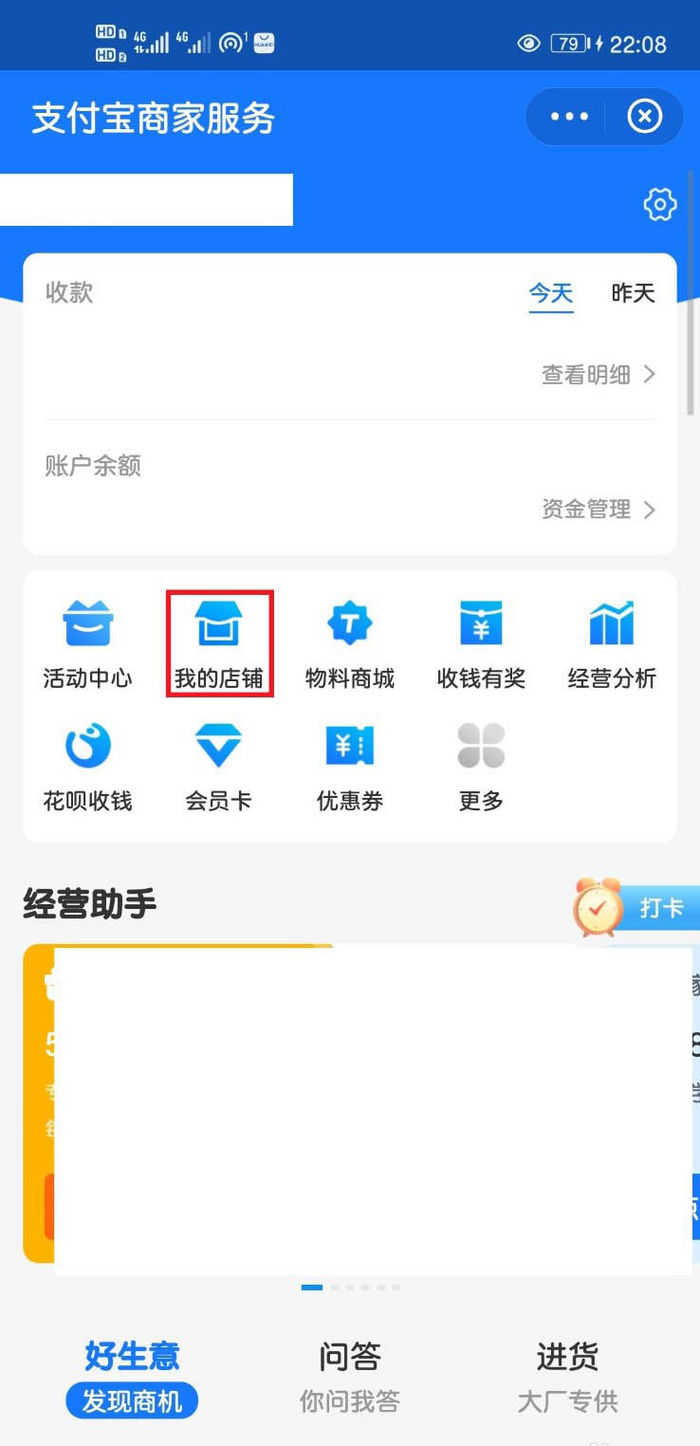Image resolution: width=700 pixels, height=1446 pixels.
Task: Open 活动中心
Action: click(88, 645)
